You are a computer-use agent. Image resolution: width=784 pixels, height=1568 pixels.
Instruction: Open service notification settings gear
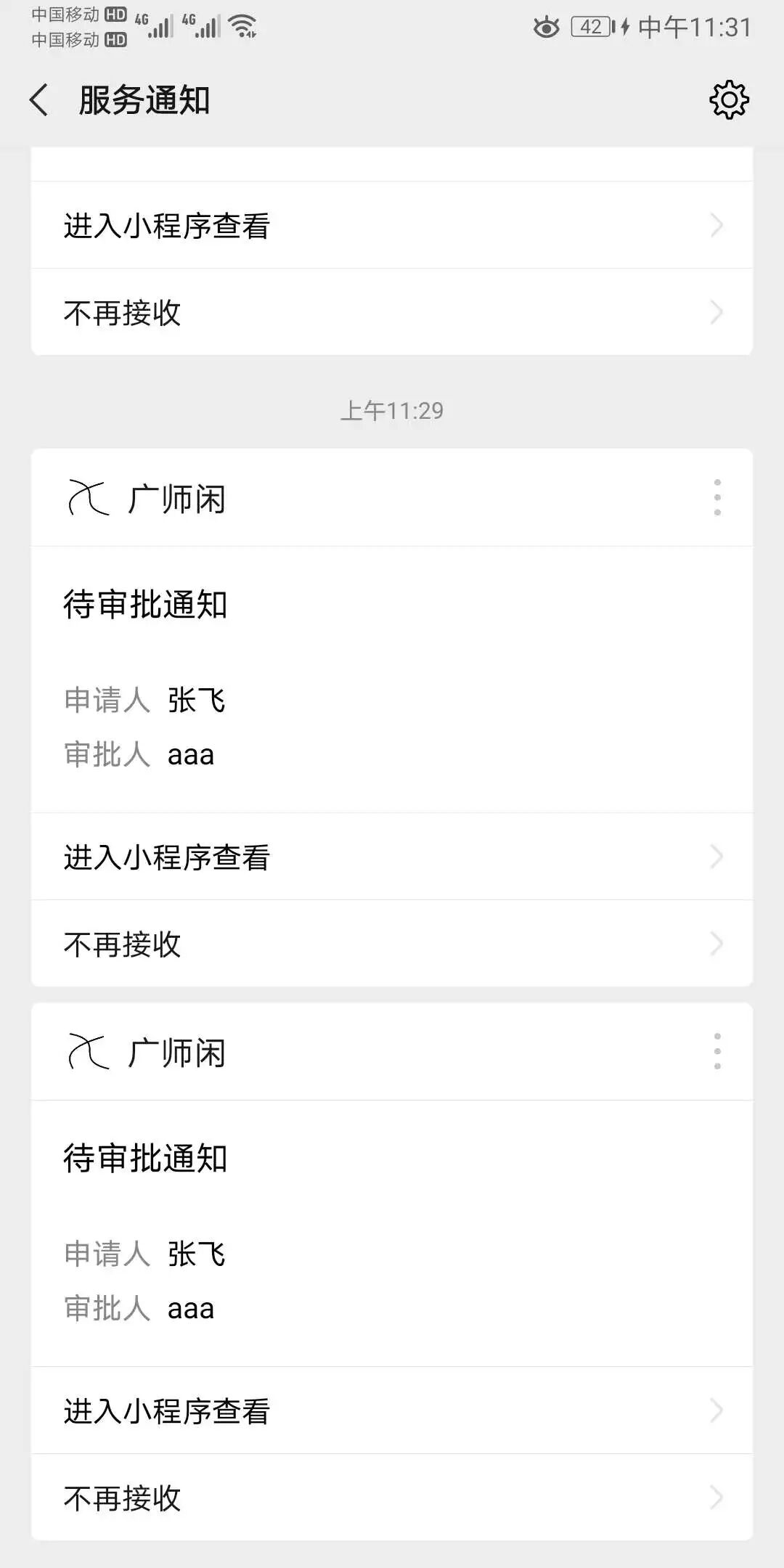pos(728,100)
